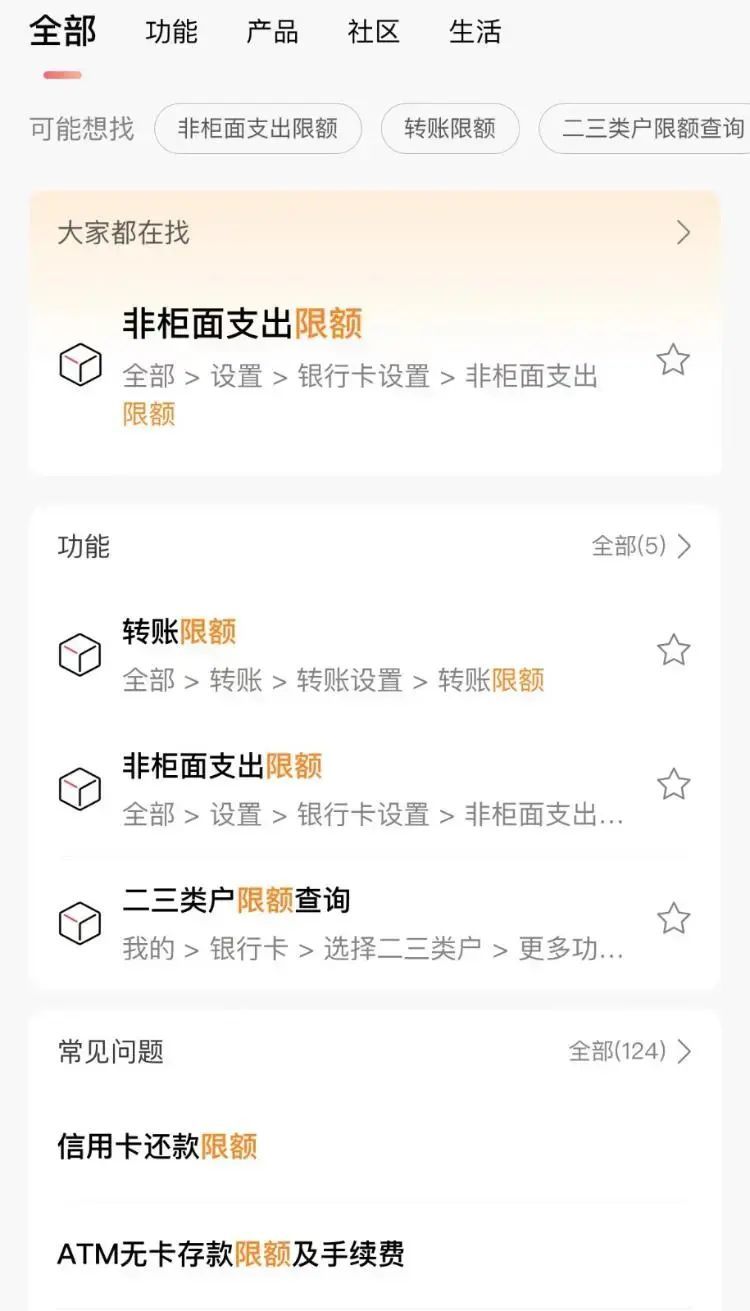The height and width of the screenshot is (1311, 750).
Task: Tap the 非柜面支出限额 filter chip
Action: [x=258, y=128]
